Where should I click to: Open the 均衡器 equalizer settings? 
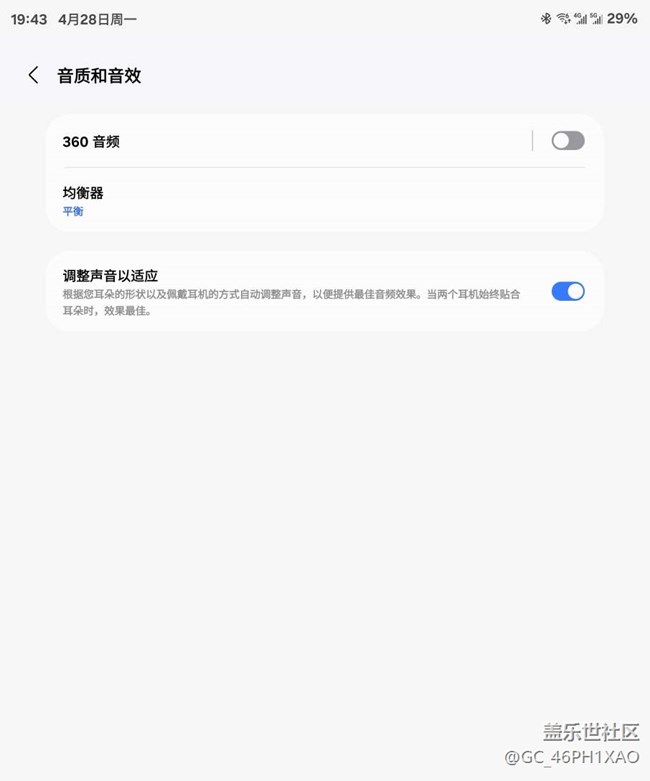(325, 200)
